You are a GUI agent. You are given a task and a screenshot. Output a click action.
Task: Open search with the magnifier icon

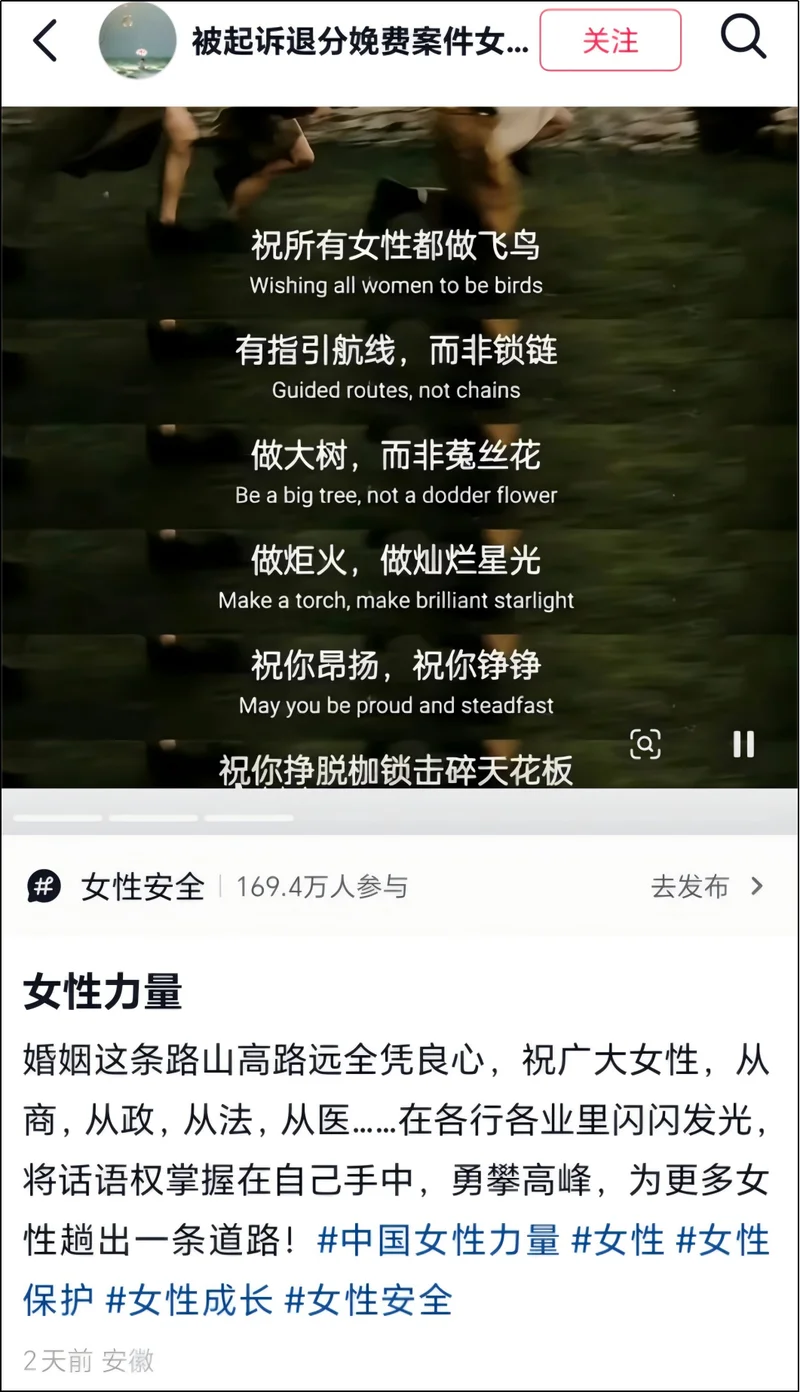[743, 39]
